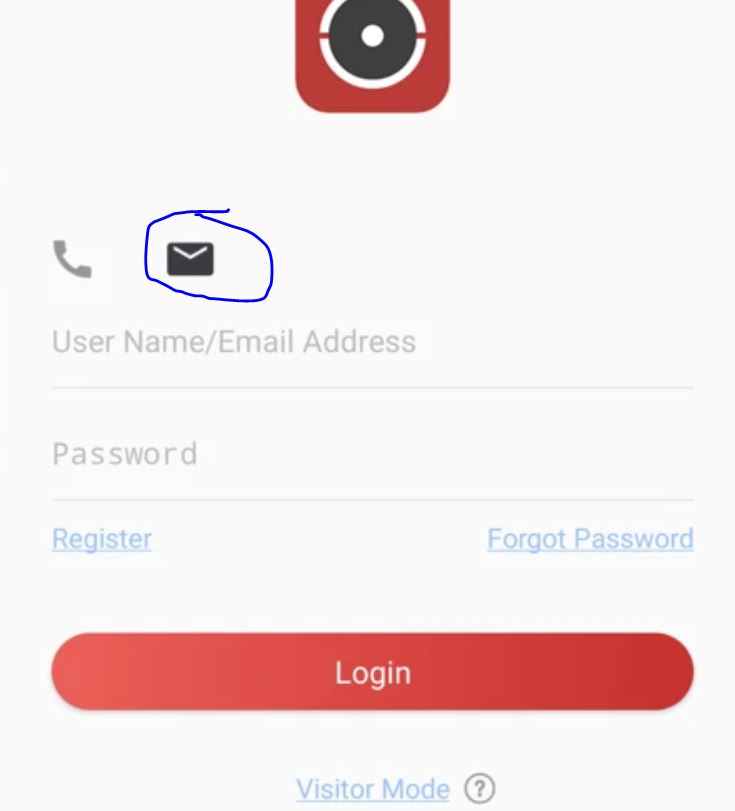The height and width of the screenshot is (811, 735).
Task: Enter Visitor Mode
Action: tap(372, 789)
